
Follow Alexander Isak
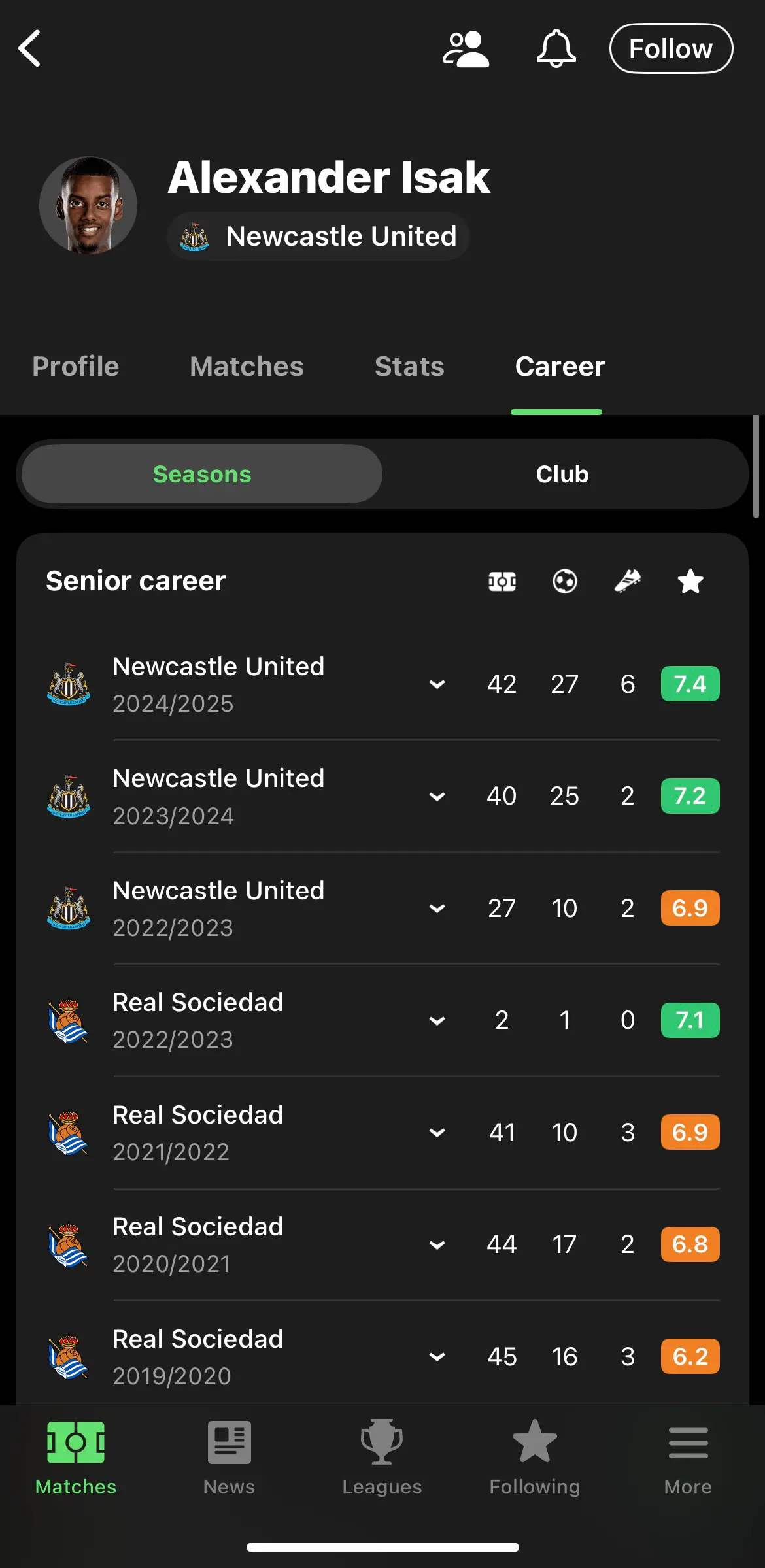click(x=671, y=48)
